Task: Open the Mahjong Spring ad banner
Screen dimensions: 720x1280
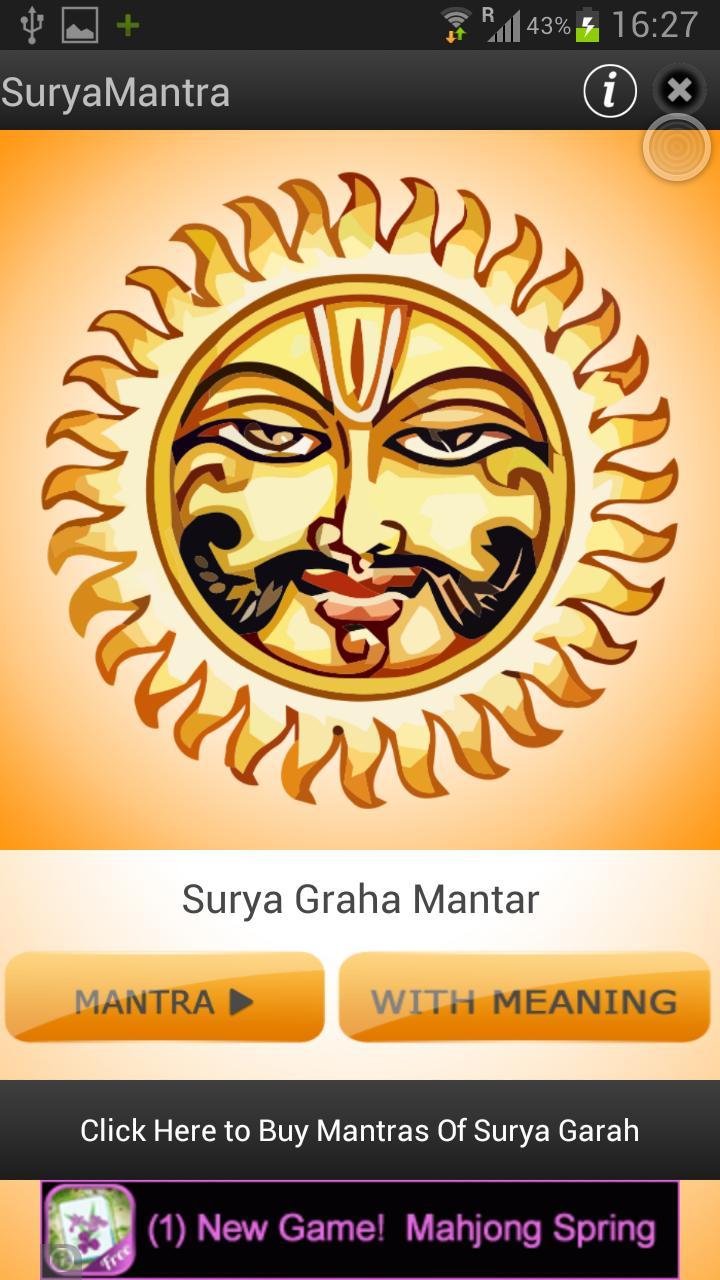Action: 360,1229
